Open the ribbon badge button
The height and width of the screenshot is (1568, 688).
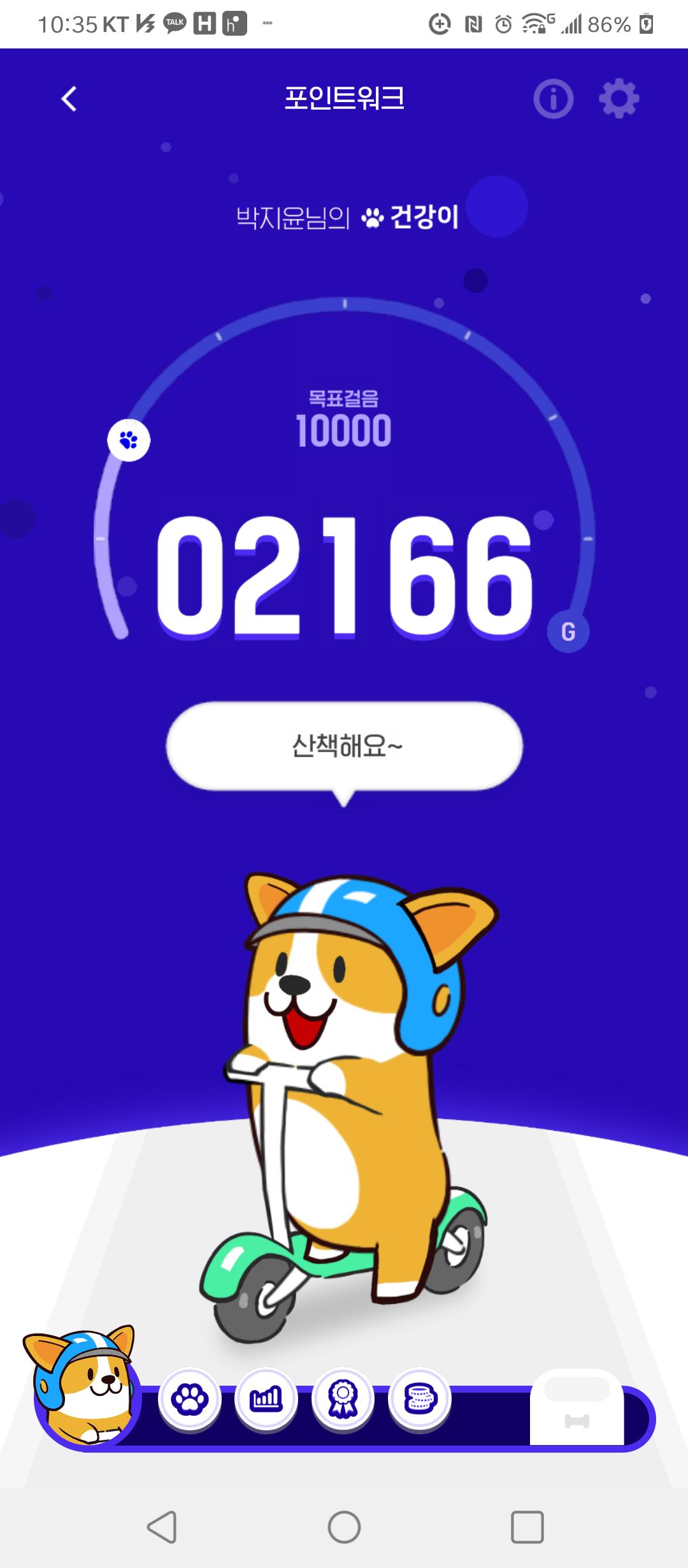(x=343, y=1400)
